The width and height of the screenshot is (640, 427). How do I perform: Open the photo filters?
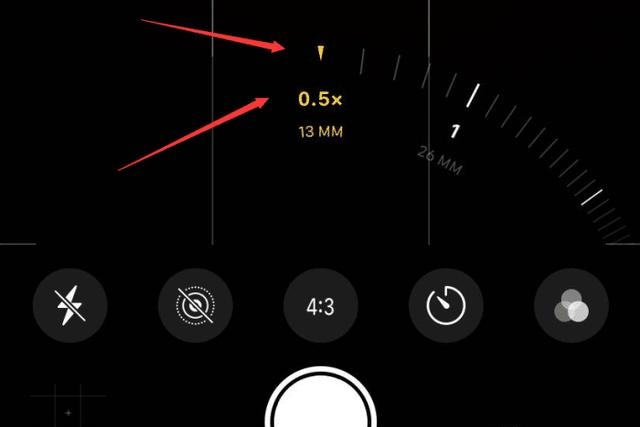pos(571,307)
